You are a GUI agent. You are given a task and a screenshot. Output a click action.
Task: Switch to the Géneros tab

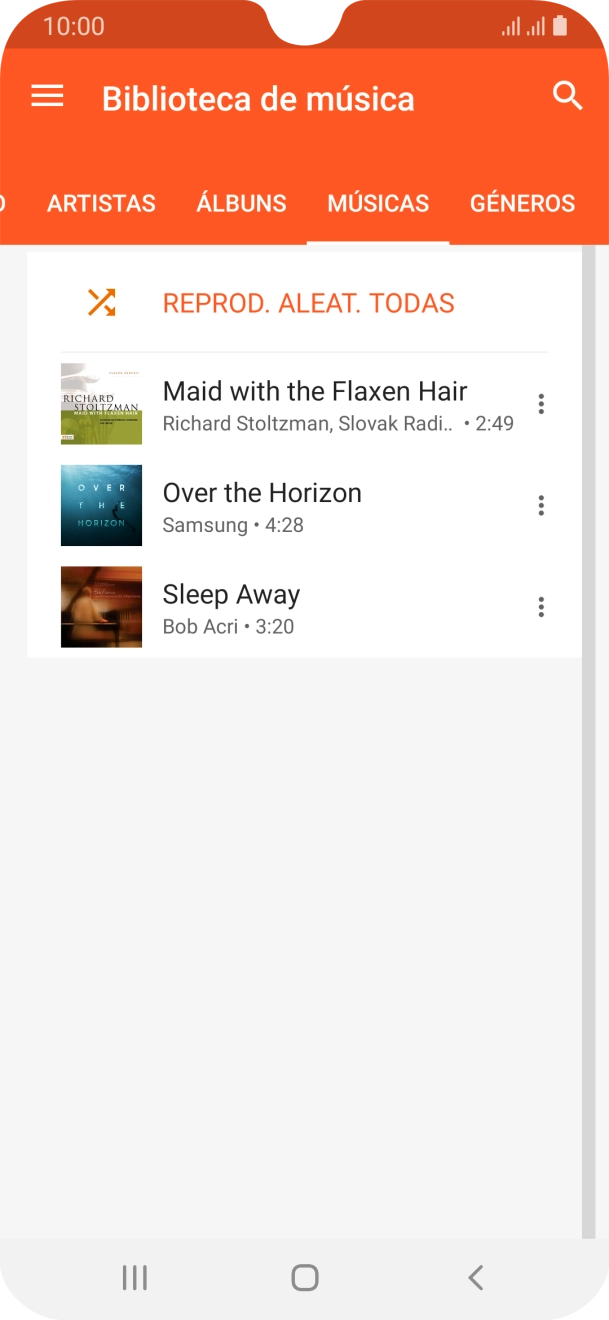pos(522,204)
